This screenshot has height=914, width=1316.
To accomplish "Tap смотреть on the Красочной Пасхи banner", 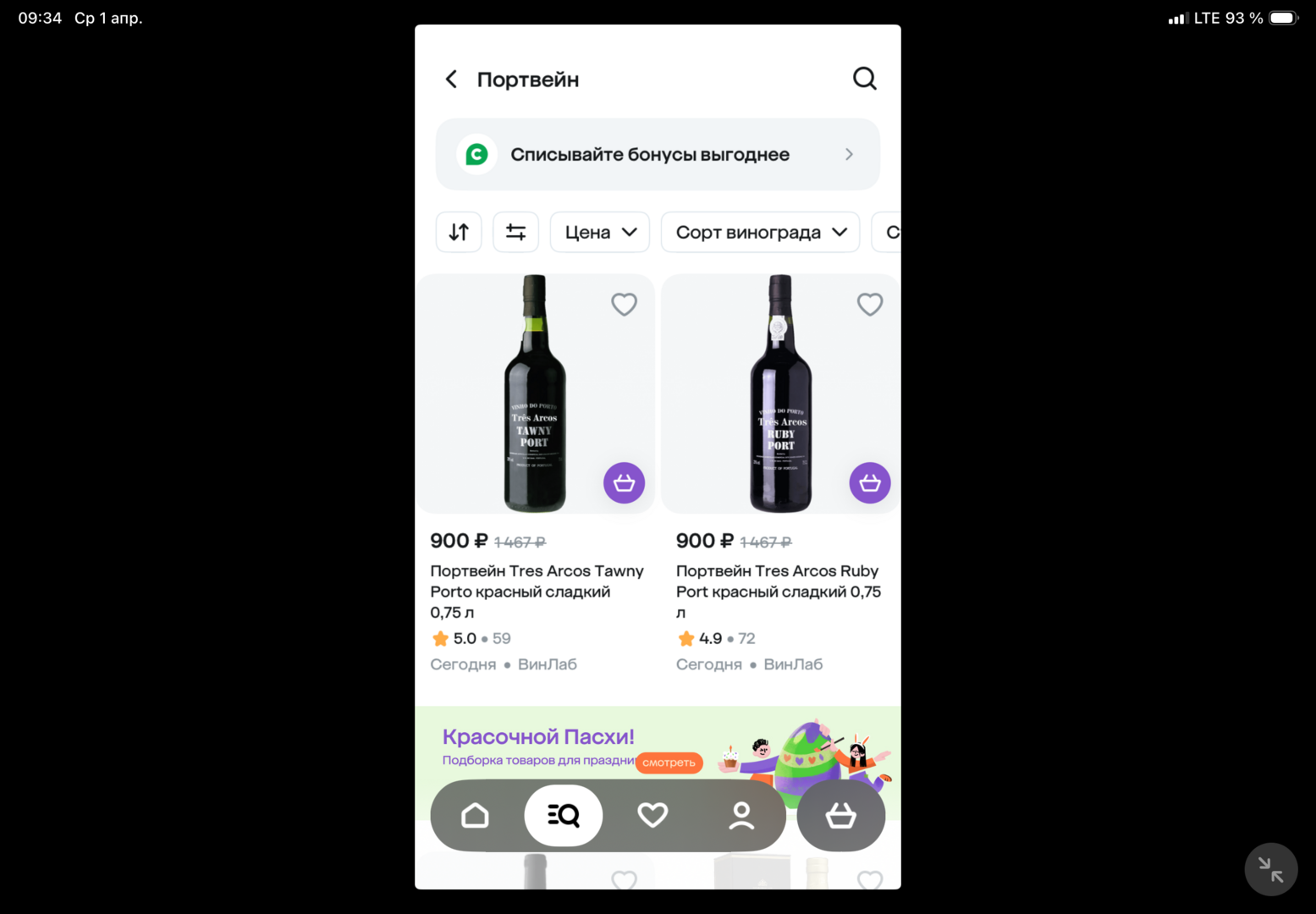I will click(669, 763).
